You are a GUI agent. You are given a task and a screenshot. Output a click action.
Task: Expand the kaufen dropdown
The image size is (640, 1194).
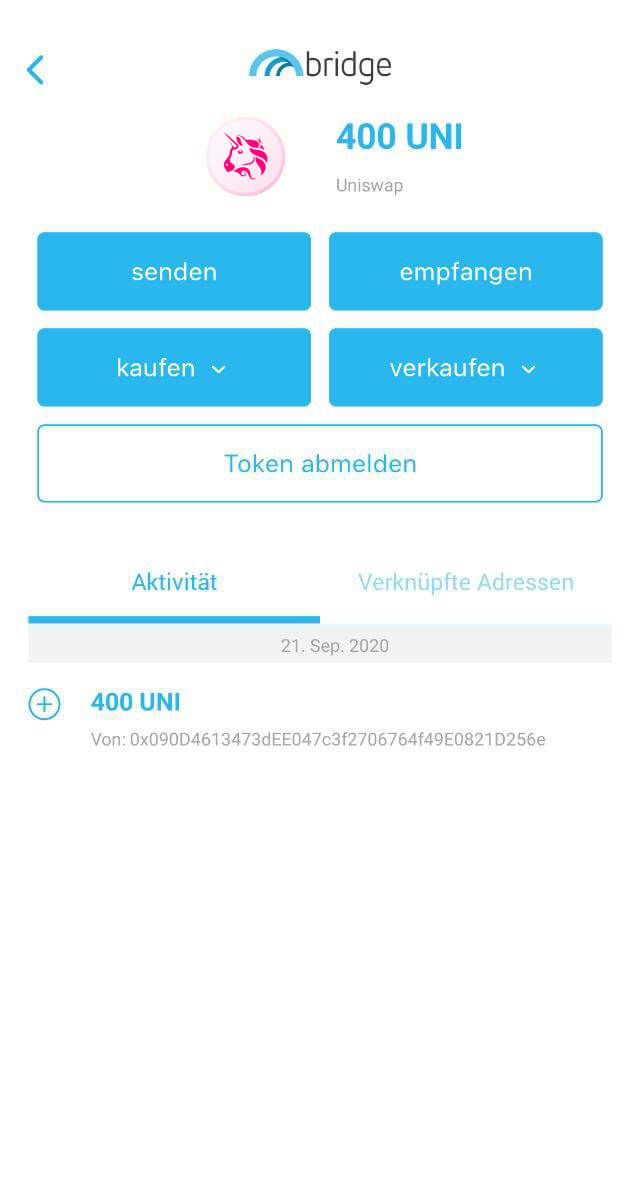click(x=174, y=367)
